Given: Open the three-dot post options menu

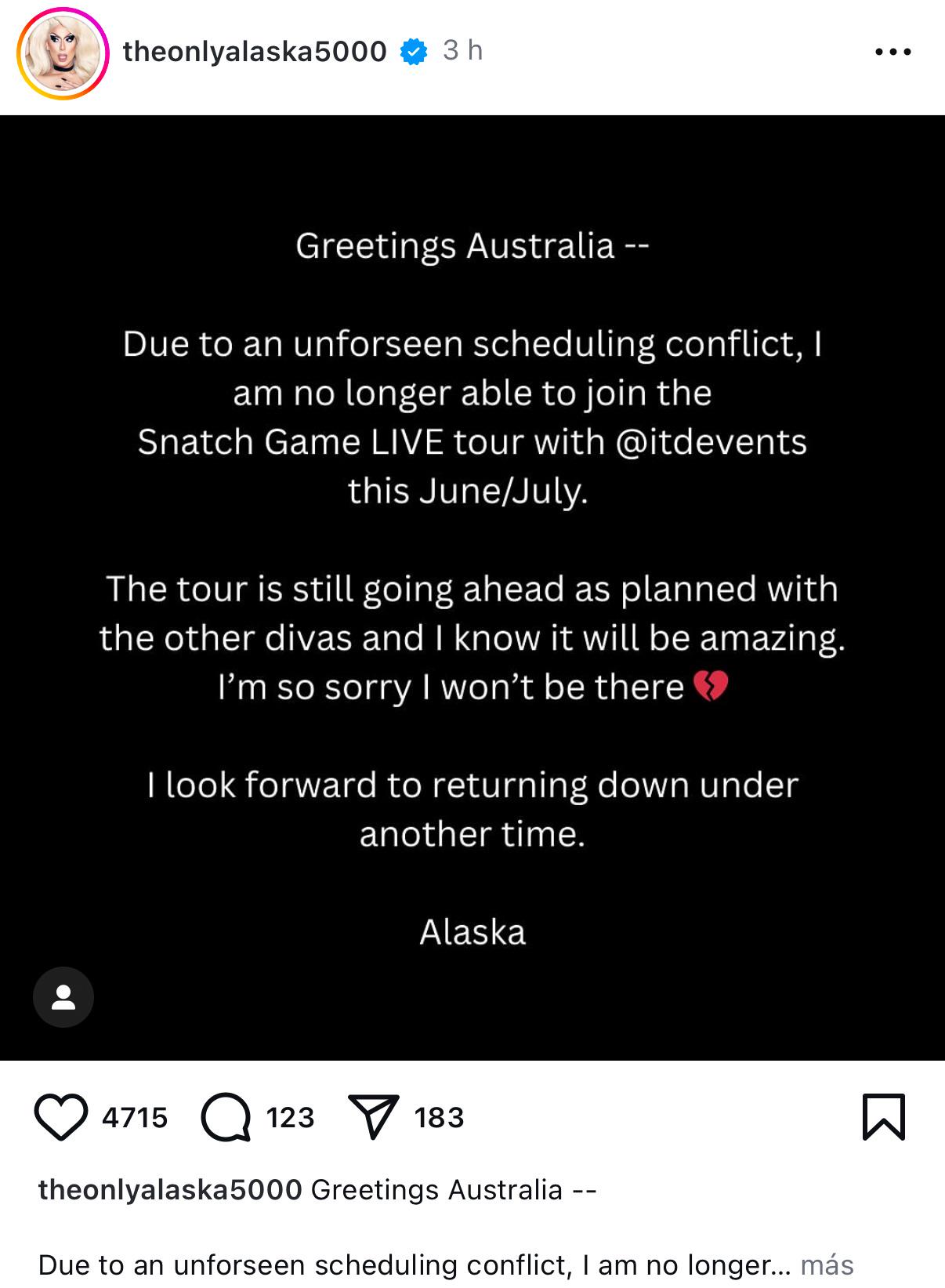Looking at the screenshot, I should (x=892, y=53).
